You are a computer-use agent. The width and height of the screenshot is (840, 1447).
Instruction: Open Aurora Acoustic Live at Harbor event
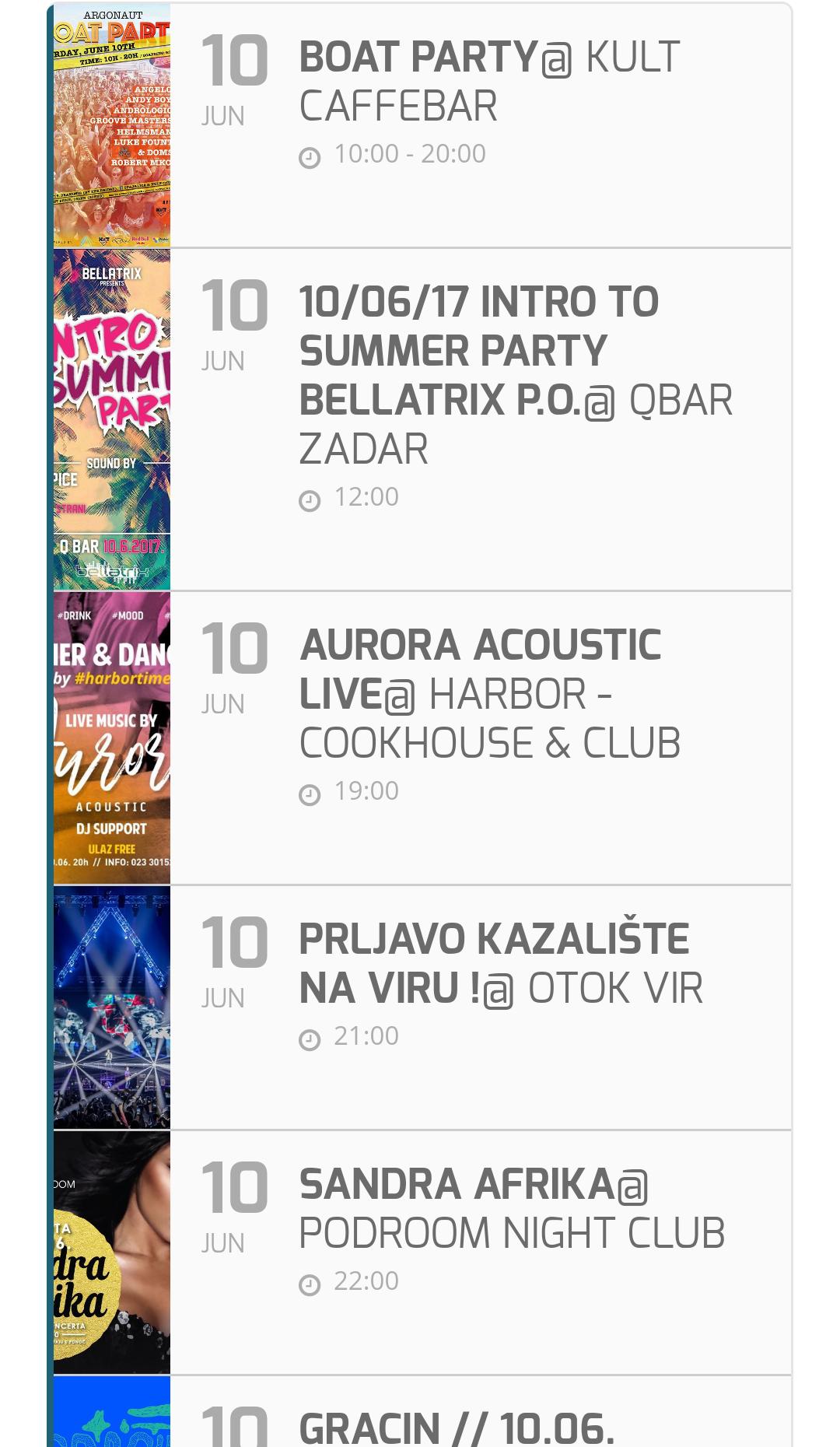pos(489,693)
